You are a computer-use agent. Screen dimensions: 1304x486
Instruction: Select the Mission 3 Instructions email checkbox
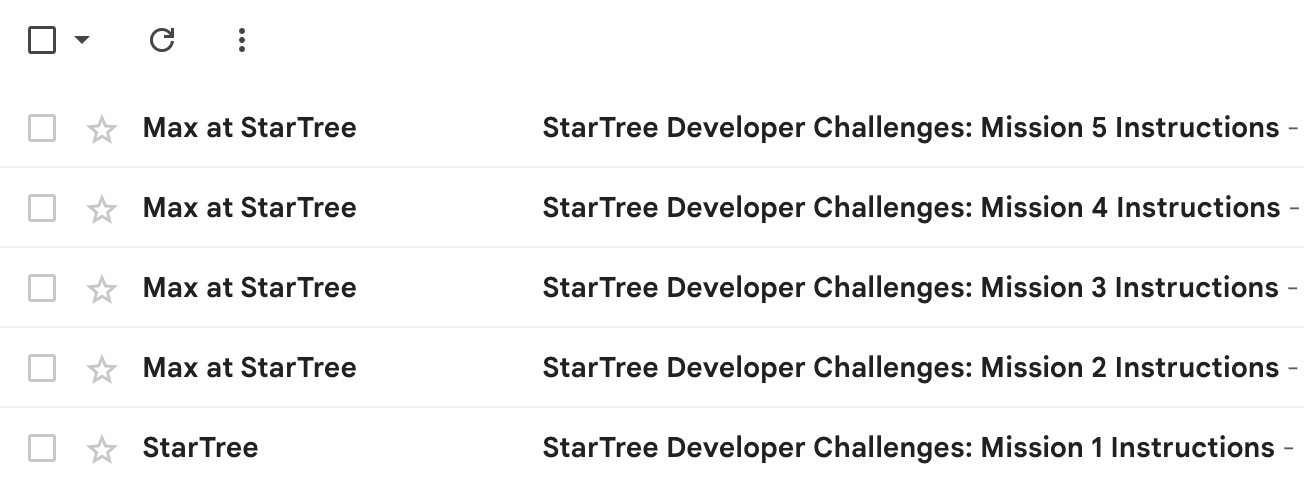click(42, 288)
